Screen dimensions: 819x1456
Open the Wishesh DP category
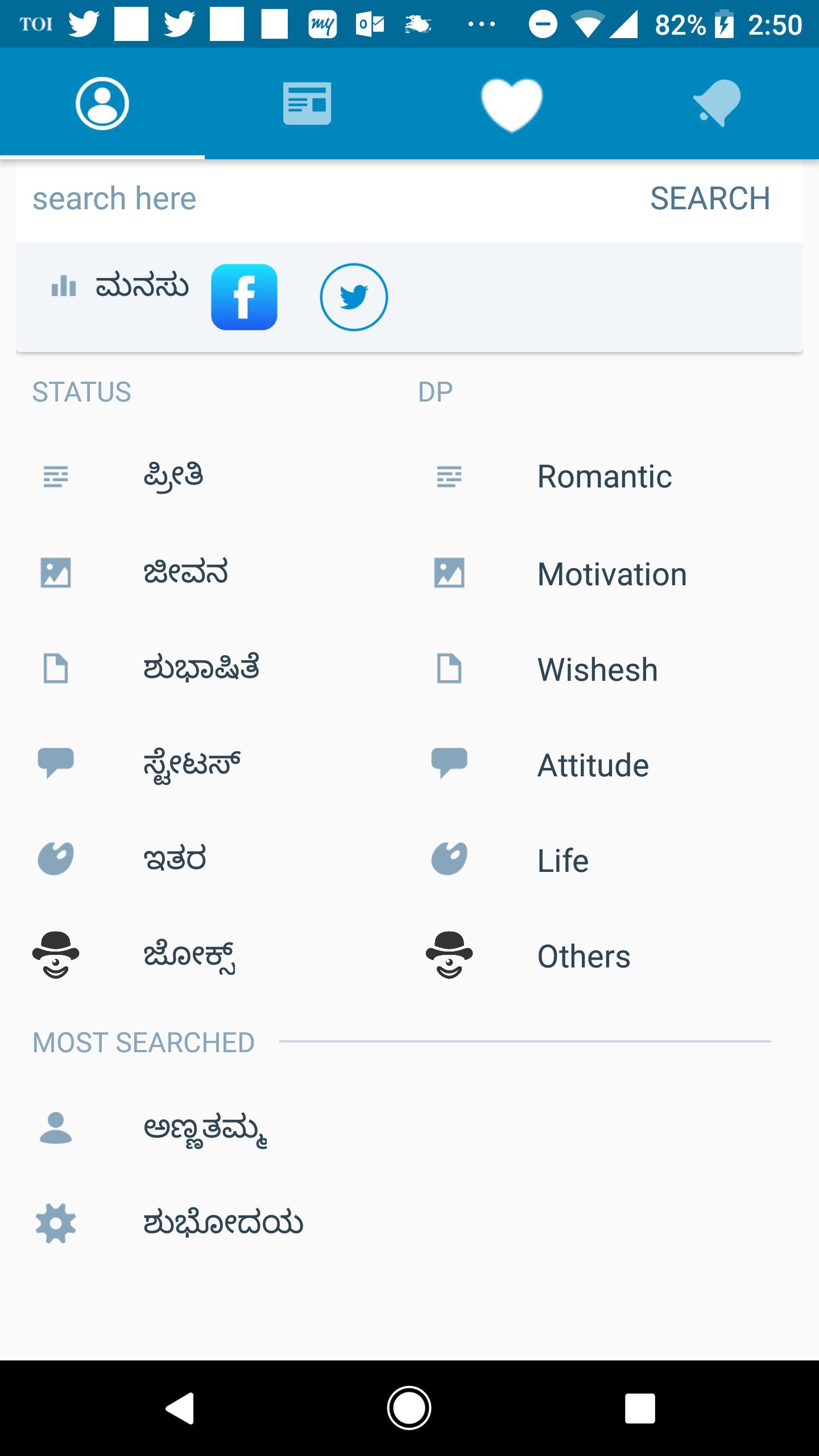click(x=597, y=669)
